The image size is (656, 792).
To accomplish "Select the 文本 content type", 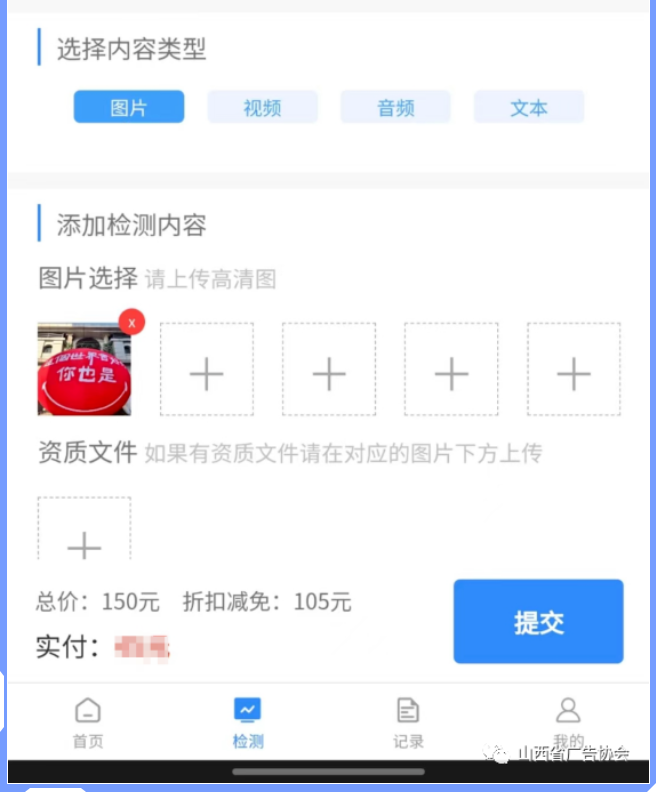I will click(x=528, y=107).
